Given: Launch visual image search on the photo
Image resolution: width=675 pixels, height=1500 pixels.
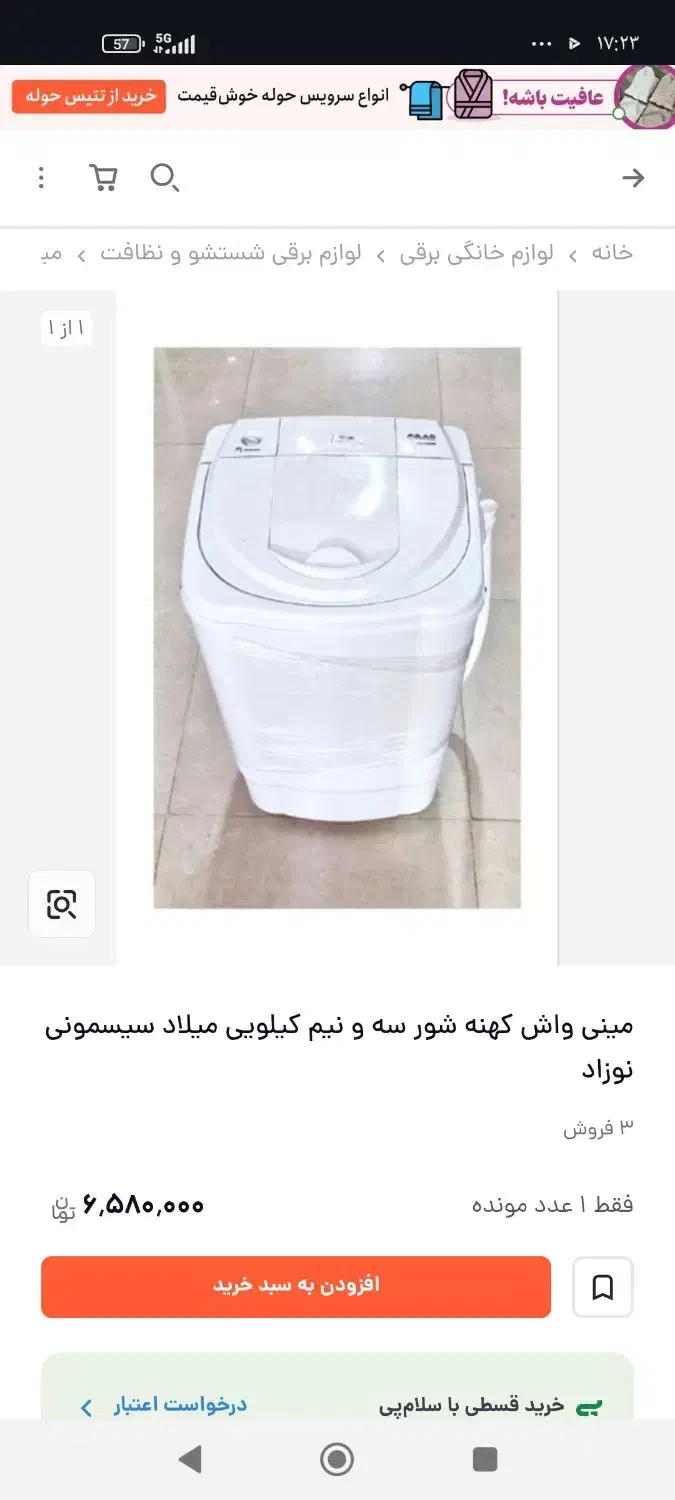Looking at the screenshot, I should tap(62, 904).
